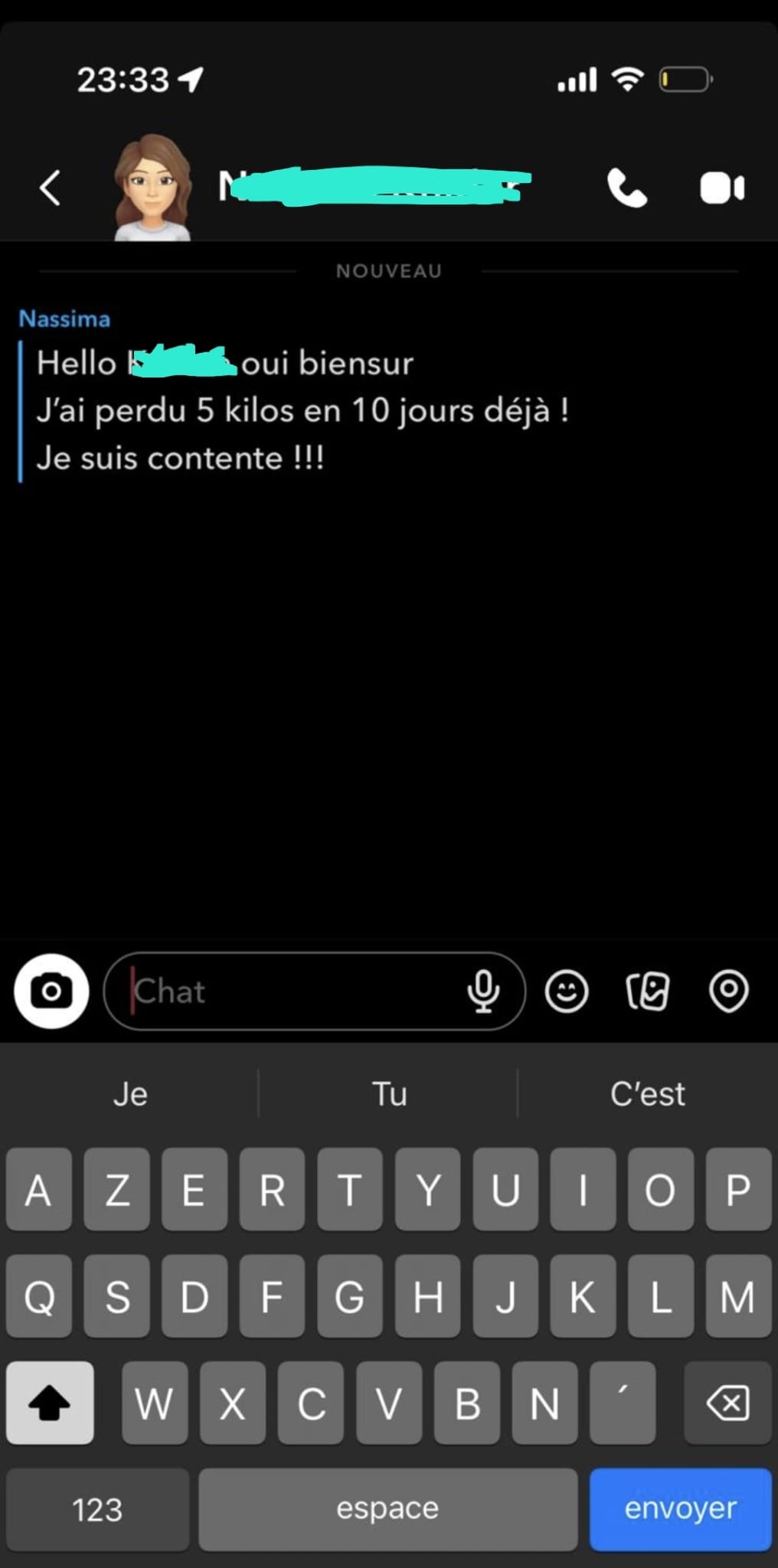This screenshot has width=778, height=1568.
Task: Choose the suggestion "C'est"
Action: pyautogui.click(x=647, y=1093)
